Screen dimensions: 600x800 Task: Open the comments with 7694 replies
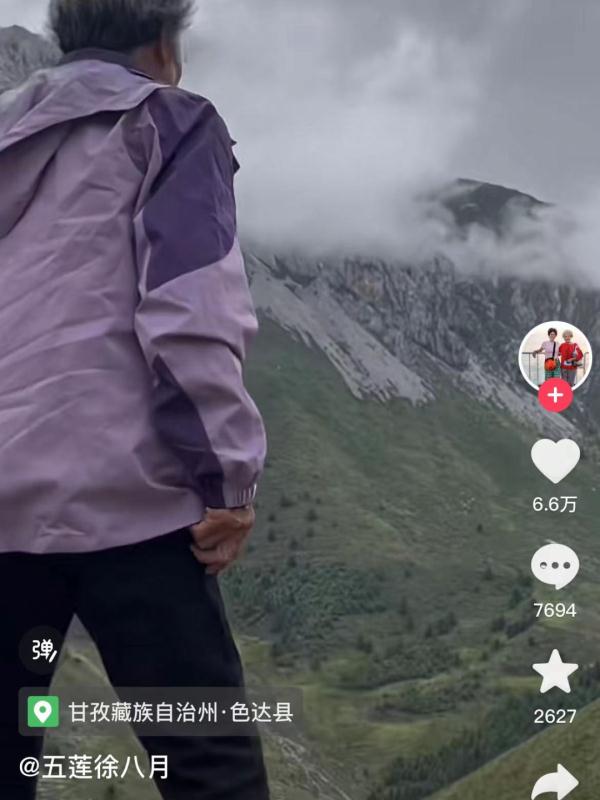pos(555,567)
